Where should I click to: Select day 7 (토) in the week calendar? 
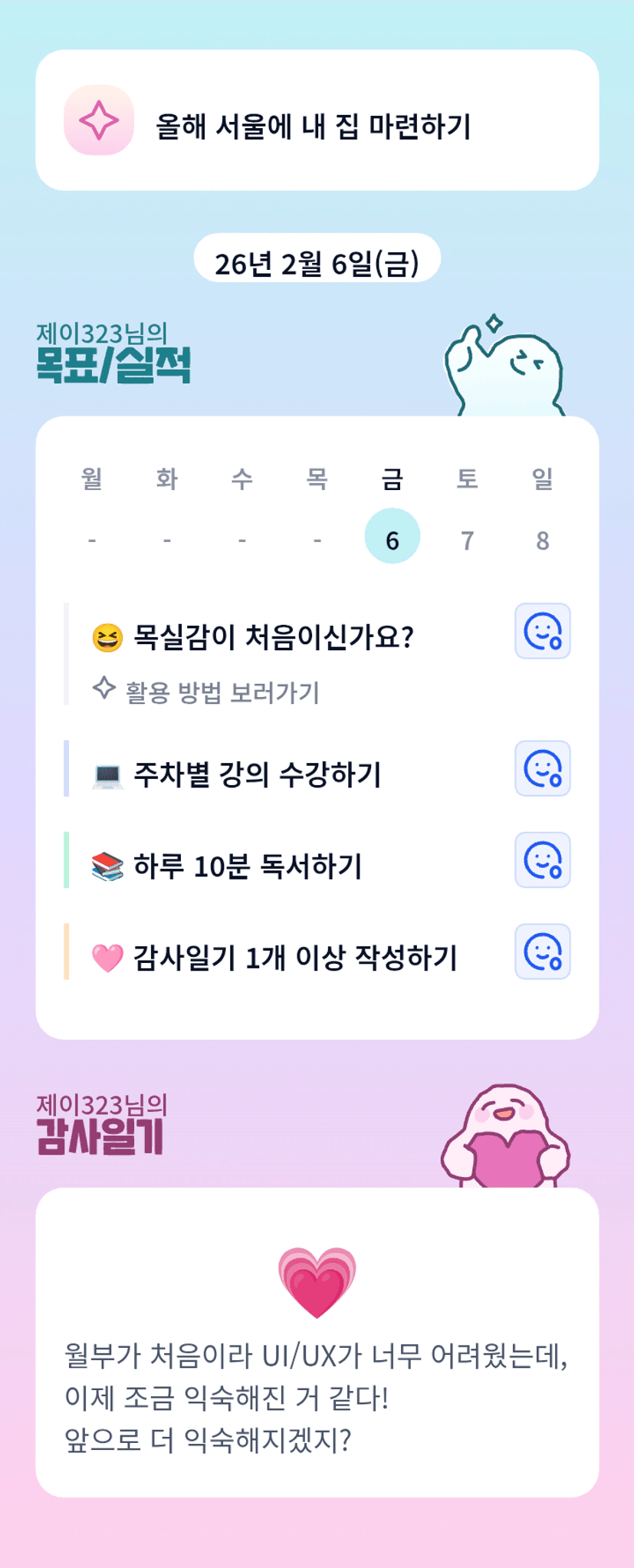tap(467, 540)
